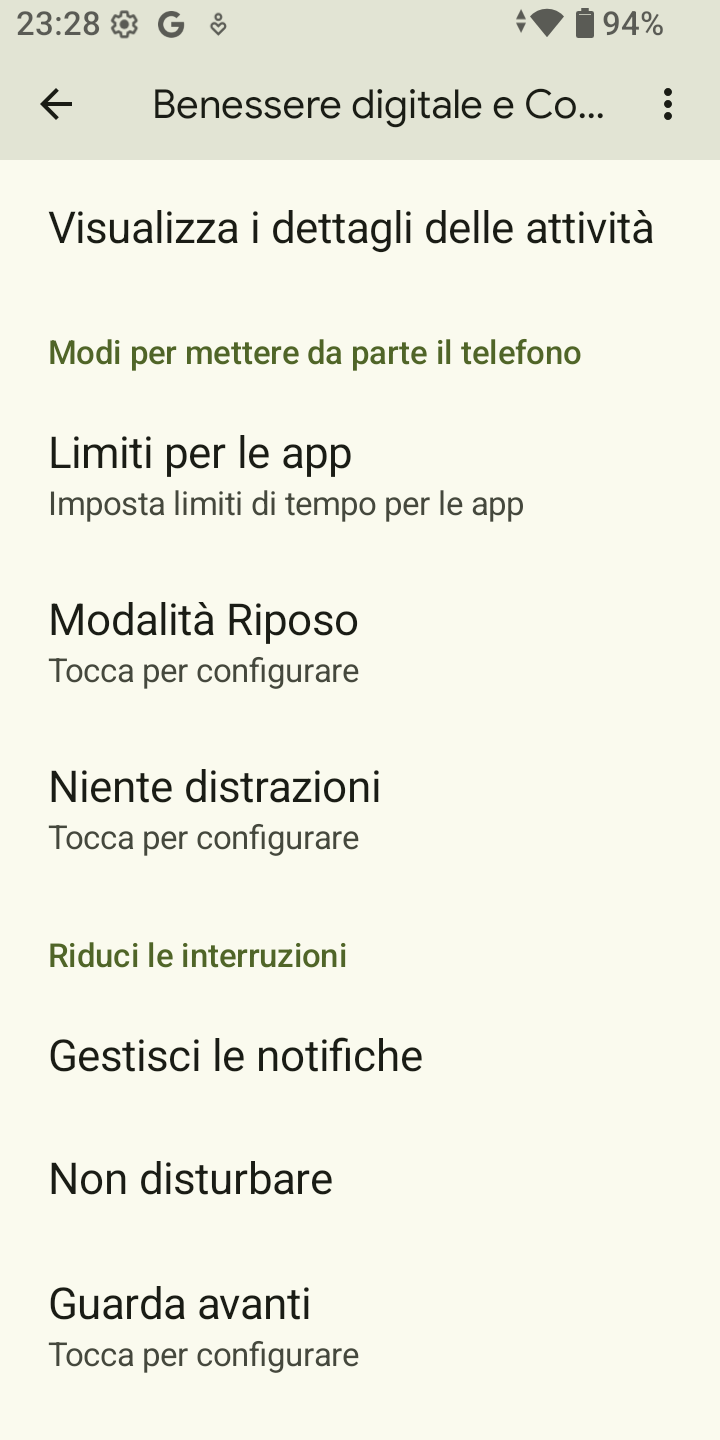The width and height of the screenshot is (720, 1440).
Task: Open Niente distrazioni settings
Action: (360, 810)
